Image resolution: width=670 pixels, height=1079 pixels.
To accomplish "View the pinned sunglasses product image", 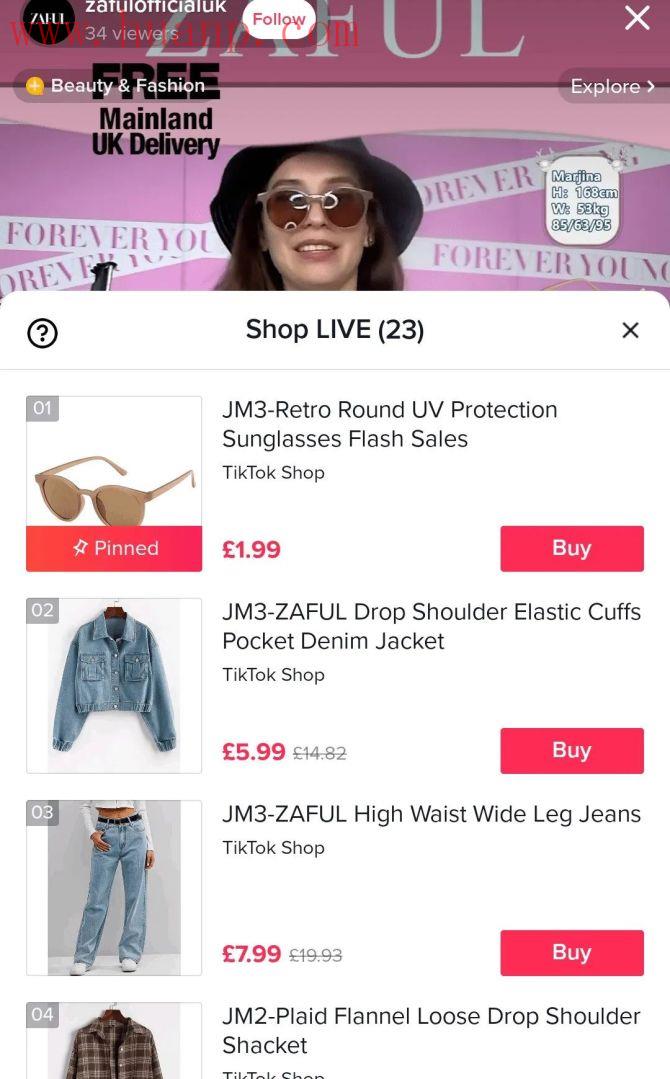I will click(x=114, y=470).
